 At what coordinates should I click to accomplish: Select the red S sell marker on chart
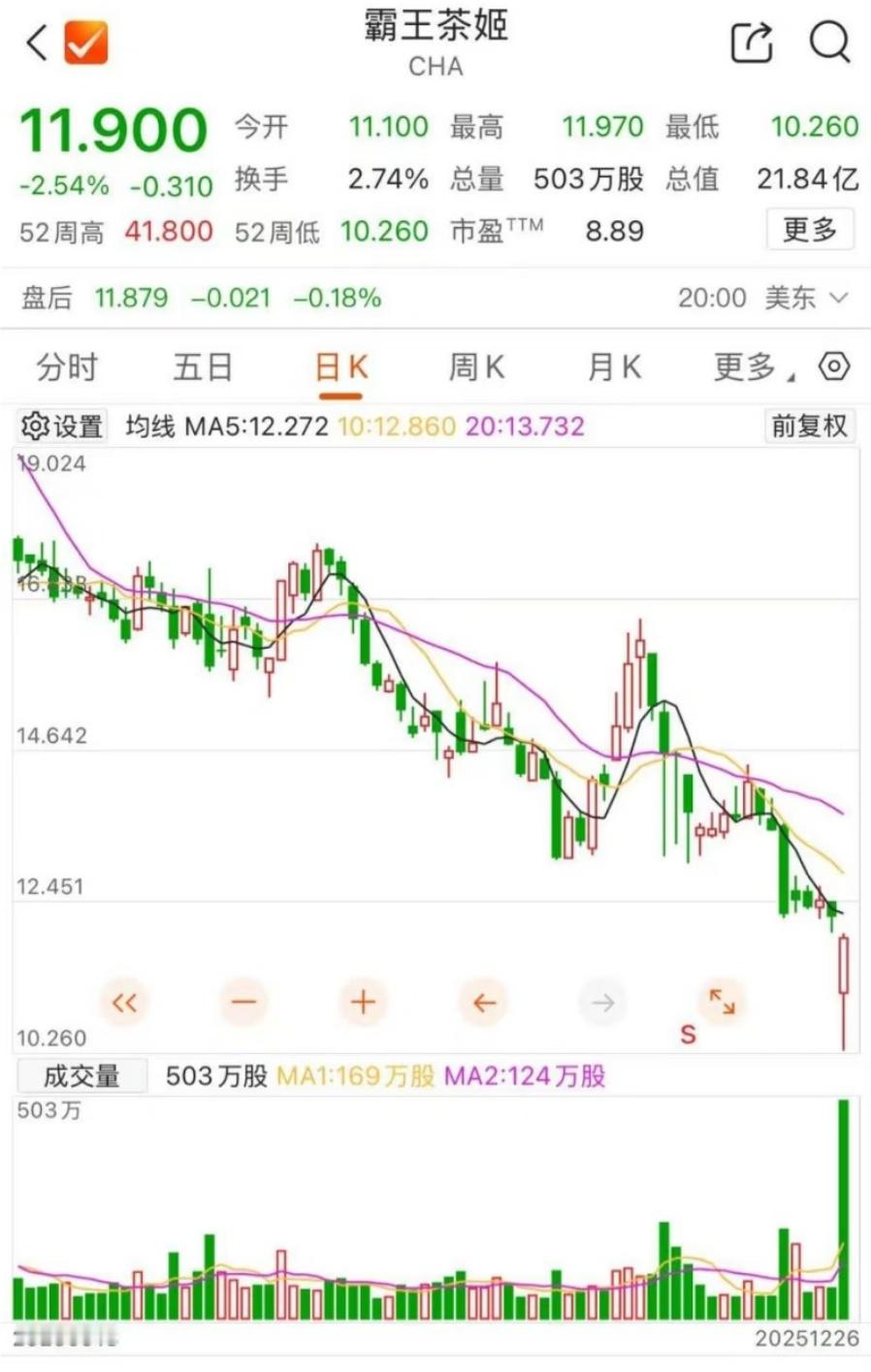tap(689, 1034)
